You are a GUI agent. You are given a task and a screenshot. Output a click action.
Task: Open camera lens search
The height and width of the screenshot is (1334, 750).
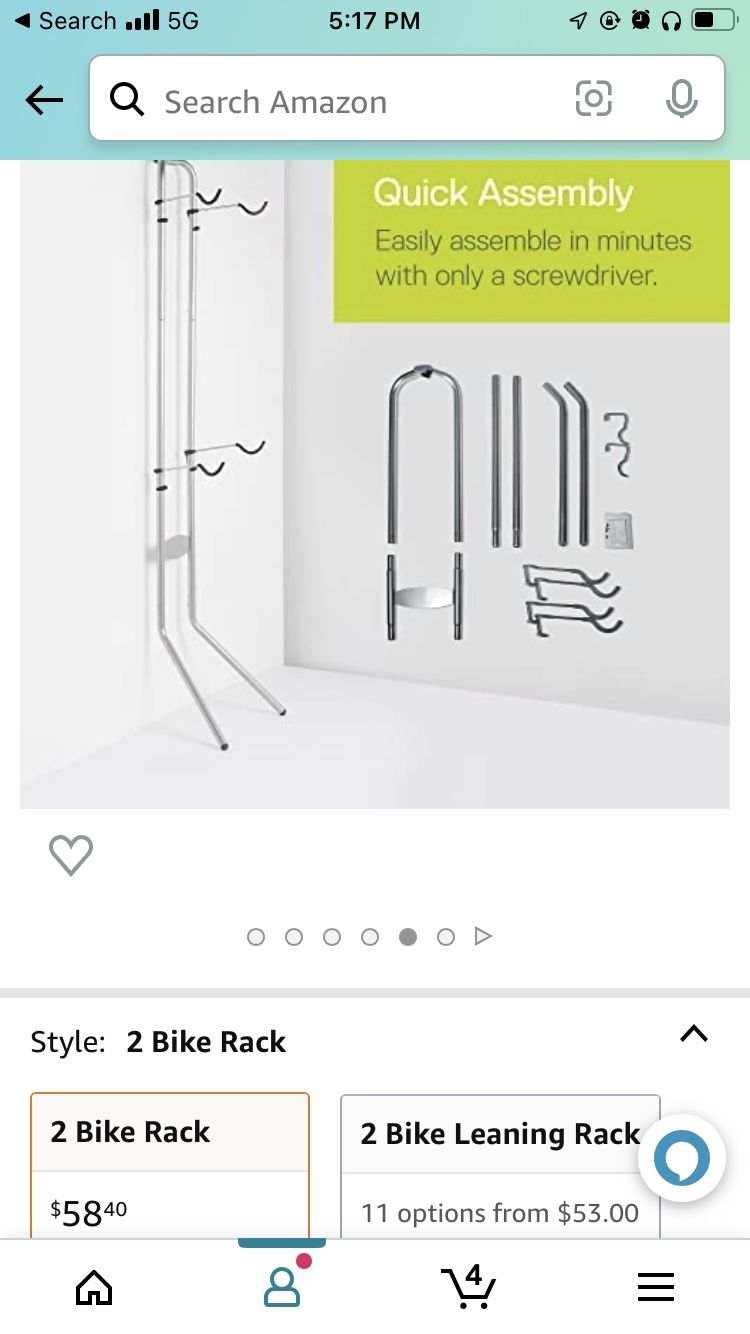(x=593, y=99)
